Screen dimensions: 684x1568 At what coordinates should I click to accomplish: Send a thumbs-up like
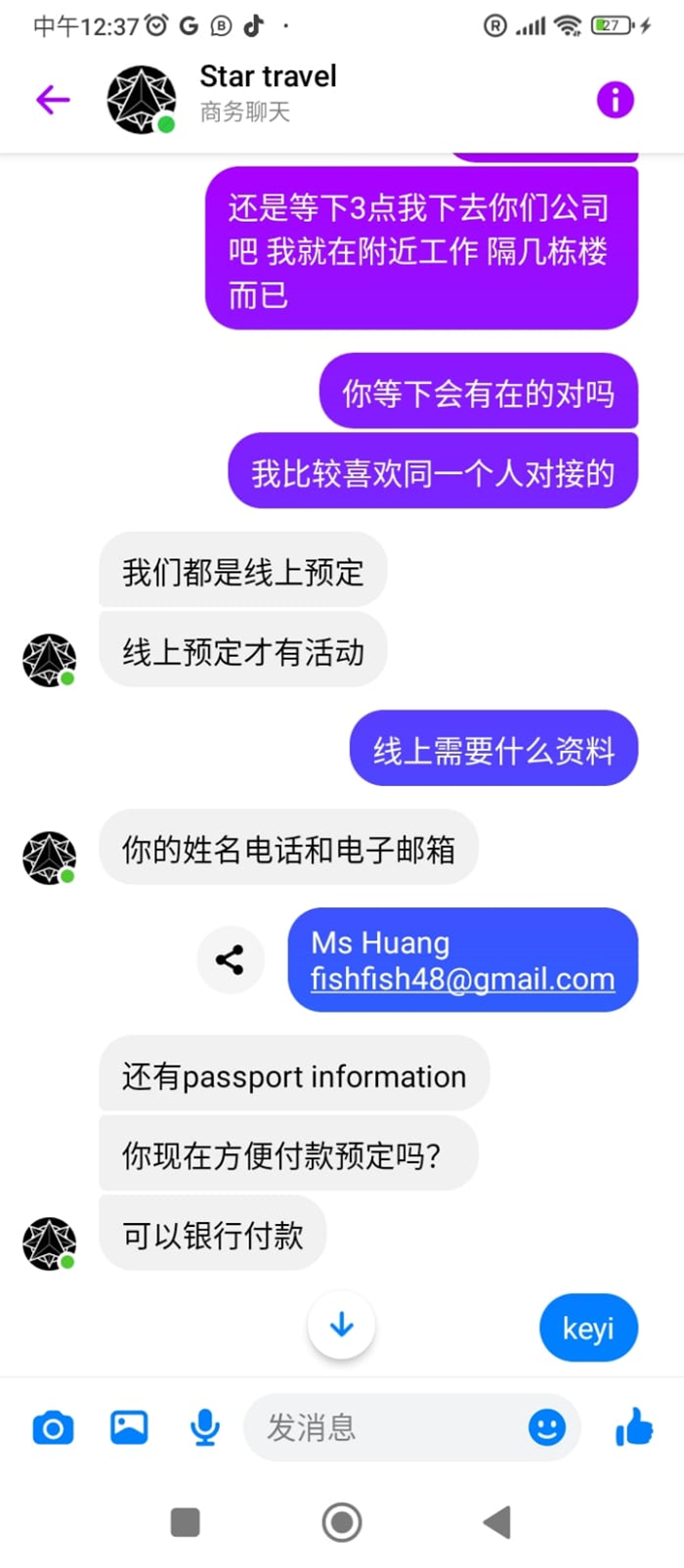[x=634, y=1428]
